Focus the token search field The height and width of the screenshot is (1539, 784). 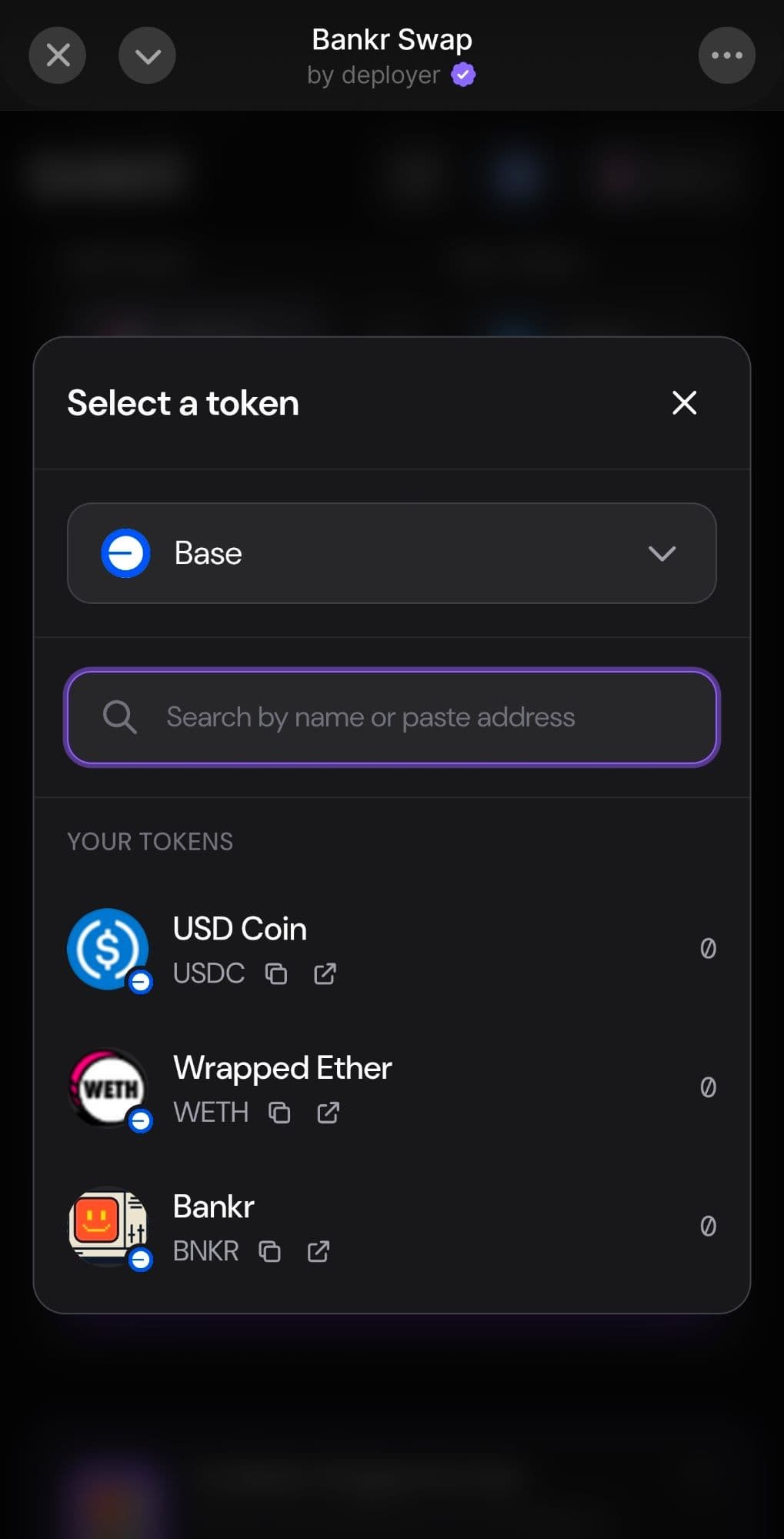coord(392,717)
